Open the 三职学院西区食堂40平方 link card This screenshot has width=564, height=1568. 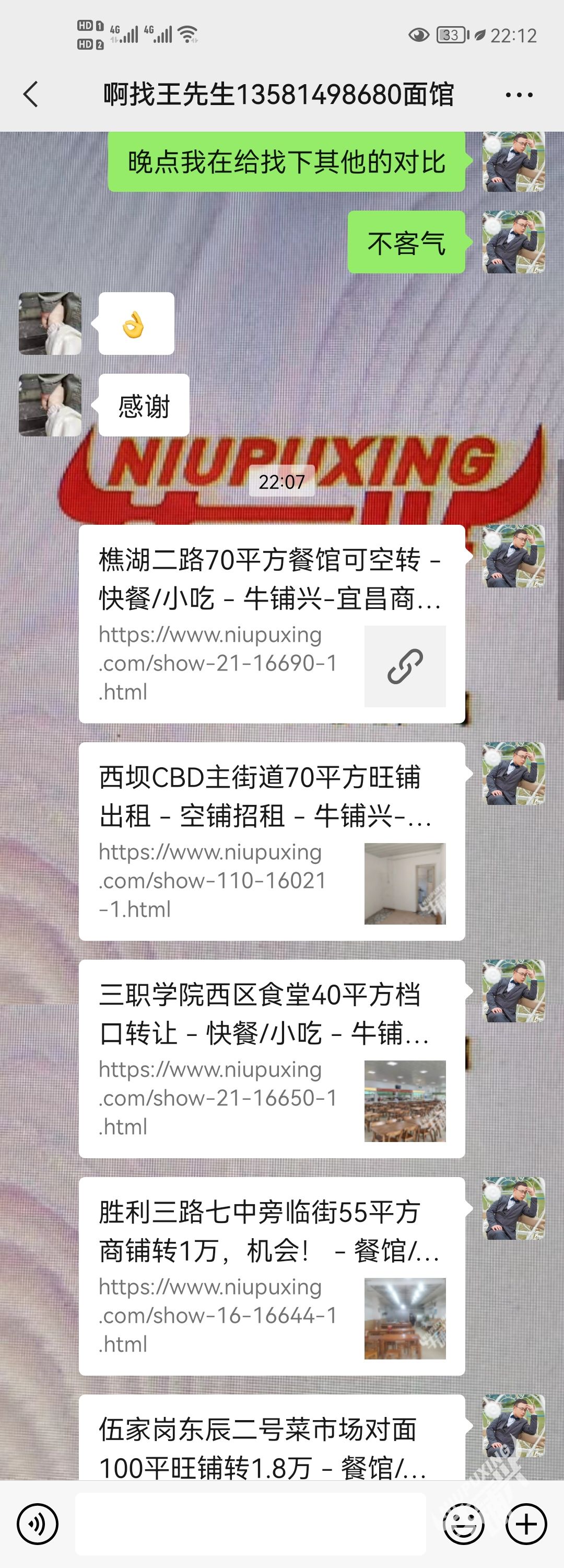pos(272,1058)
